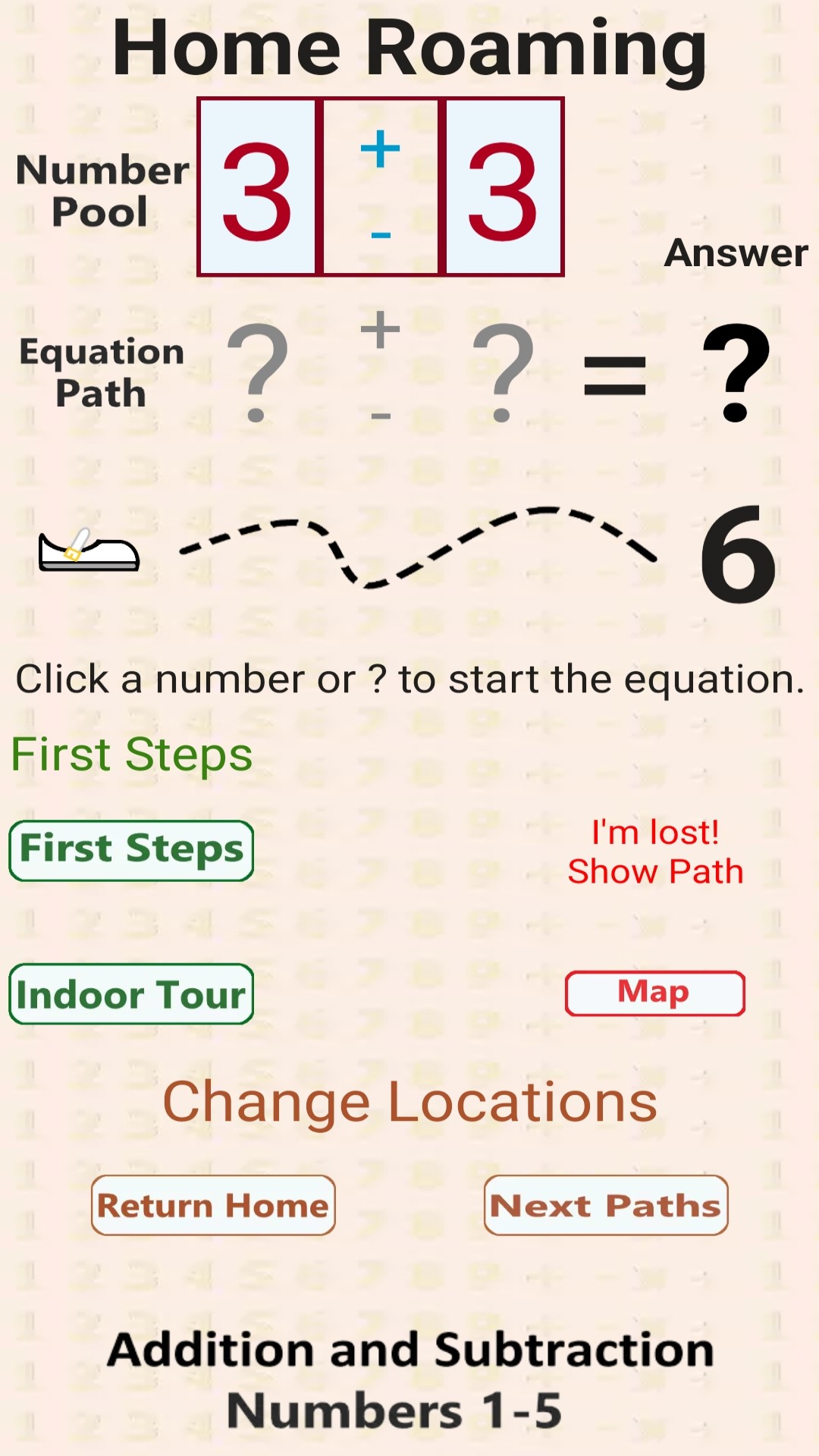Go to Next Paths
This screenshot has width=819, height=1456.
tap(606, 1205)
